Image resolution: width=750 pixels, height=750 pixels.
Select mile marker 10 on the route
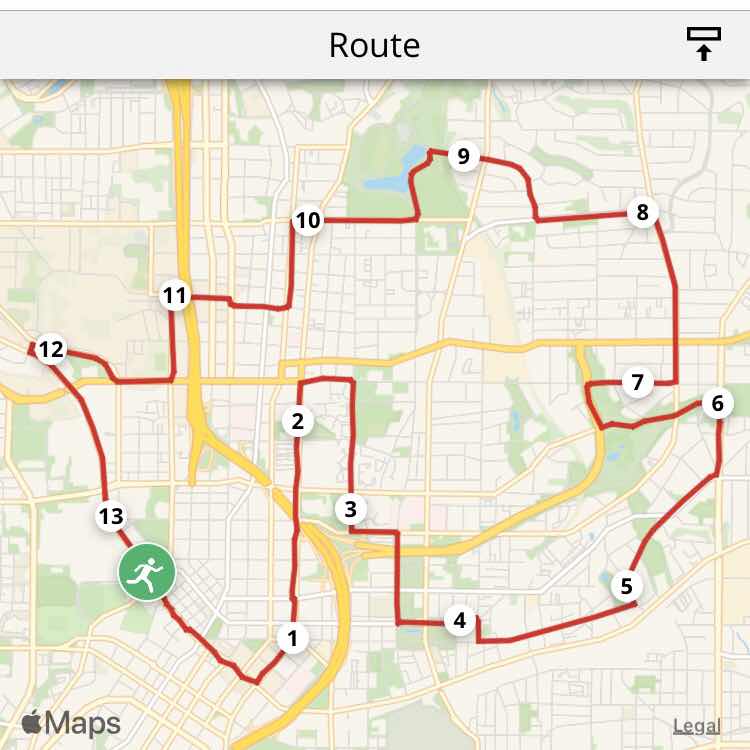[x=308, y=220]
